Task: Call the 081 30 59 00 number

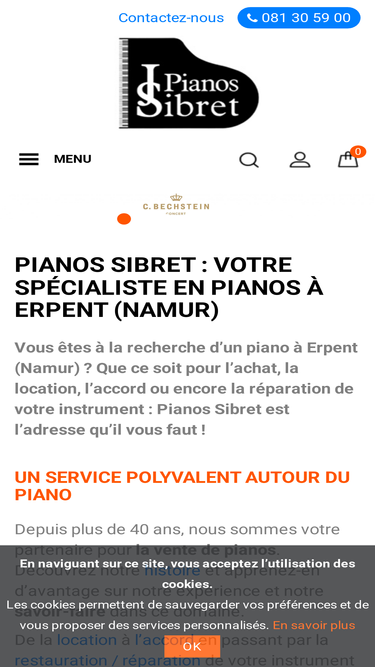Action: pyautogui.click(x=299, y=18)
